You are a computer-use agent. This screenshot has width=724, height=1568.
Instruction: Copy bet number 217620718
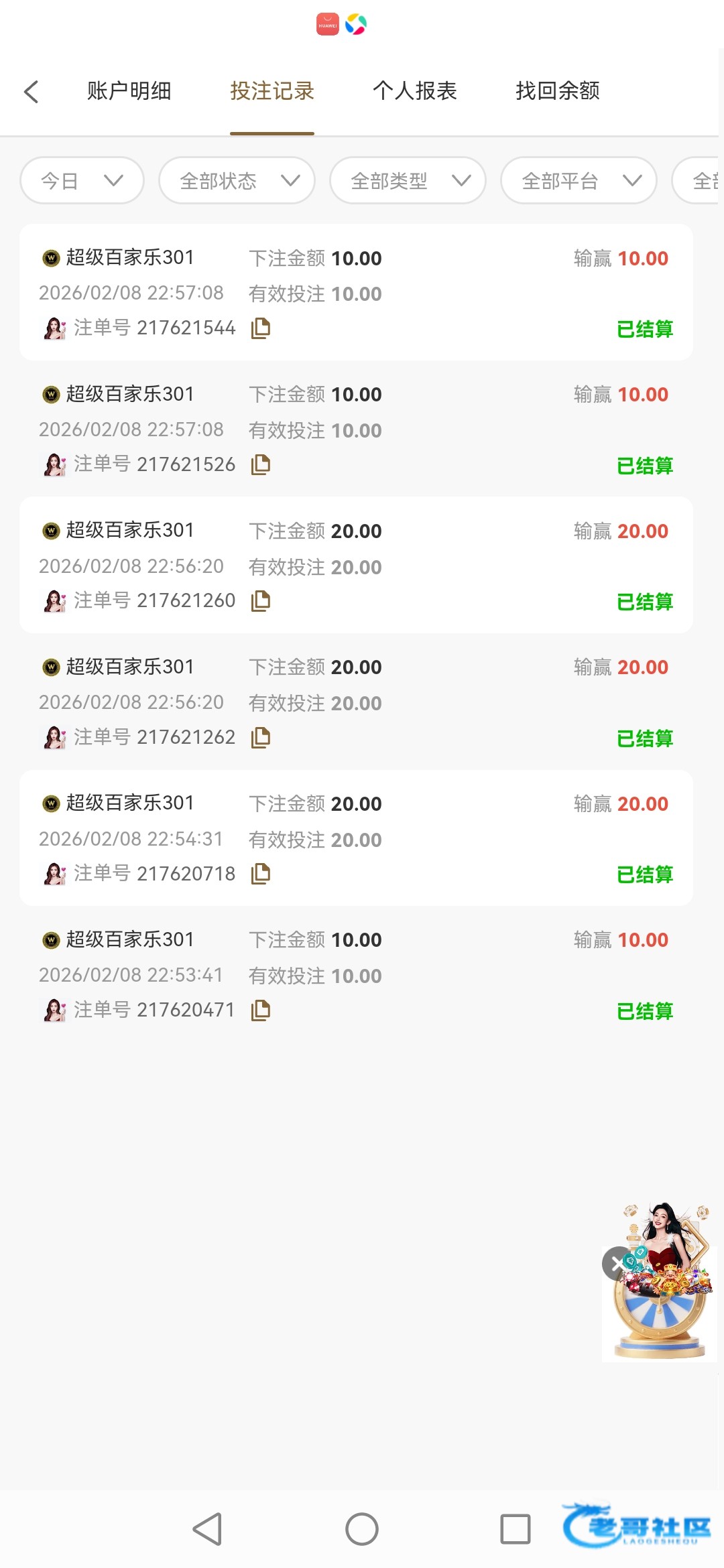click(261, 874)
